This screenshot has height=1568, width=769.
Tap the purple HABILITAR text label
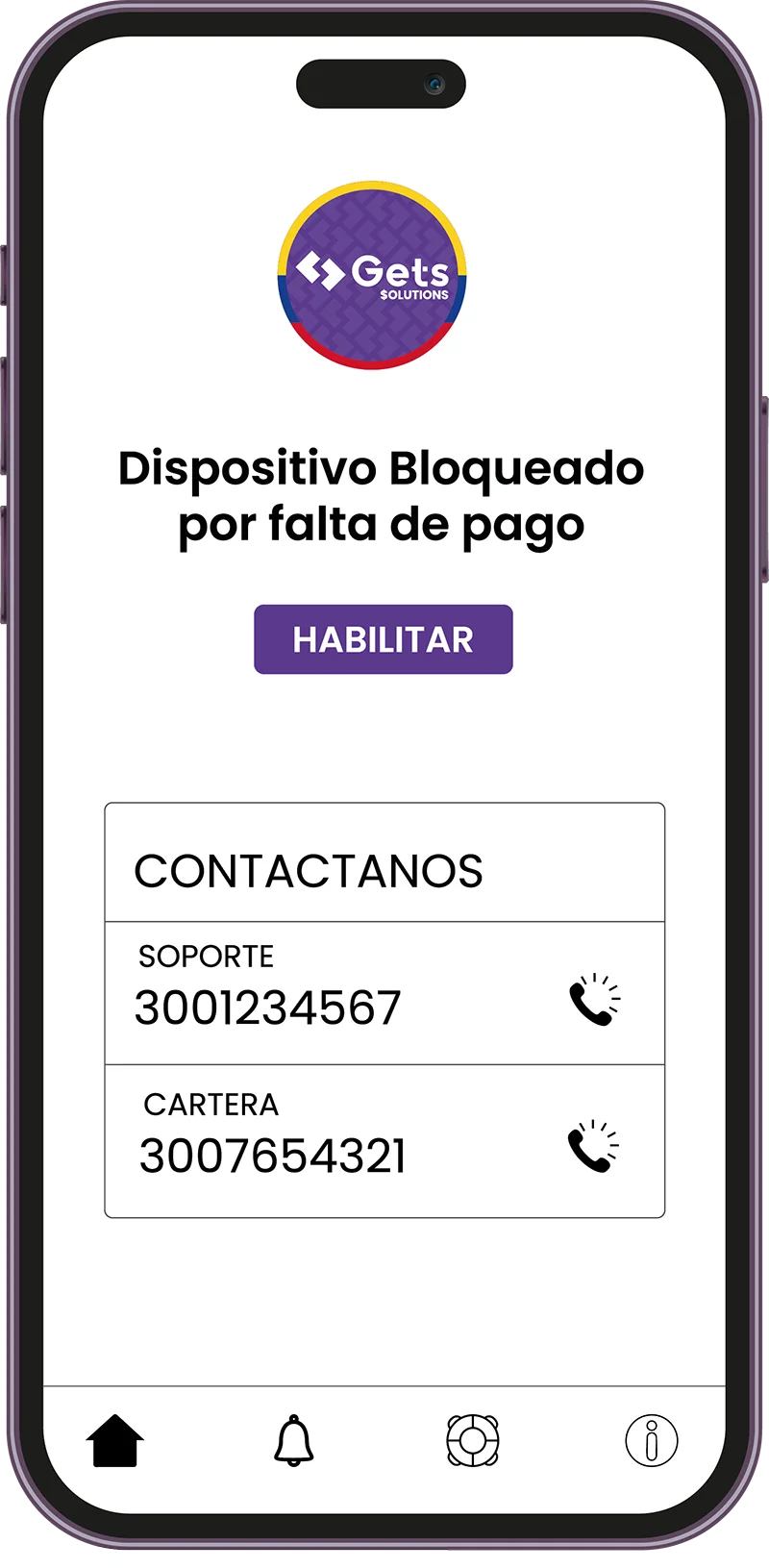(x=383, y=638)
